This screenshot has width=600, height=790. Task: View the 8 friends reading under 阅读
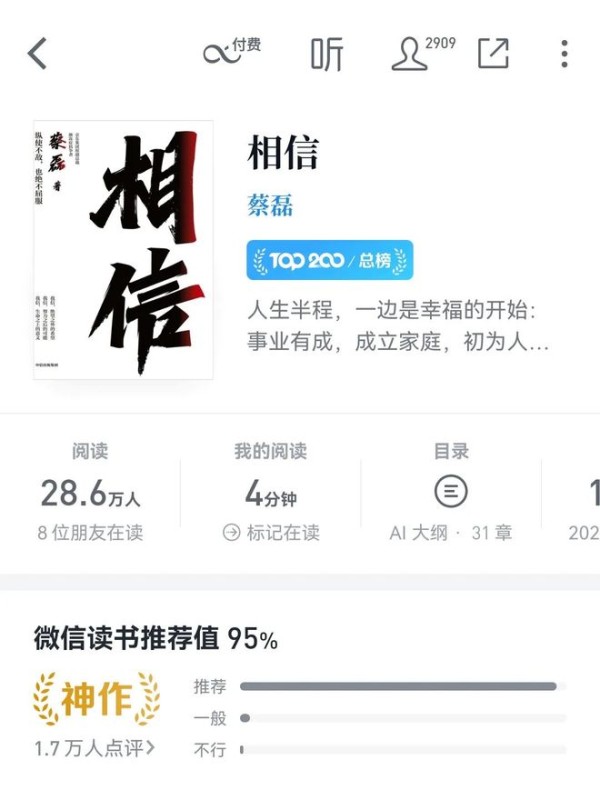pos(90,533)
